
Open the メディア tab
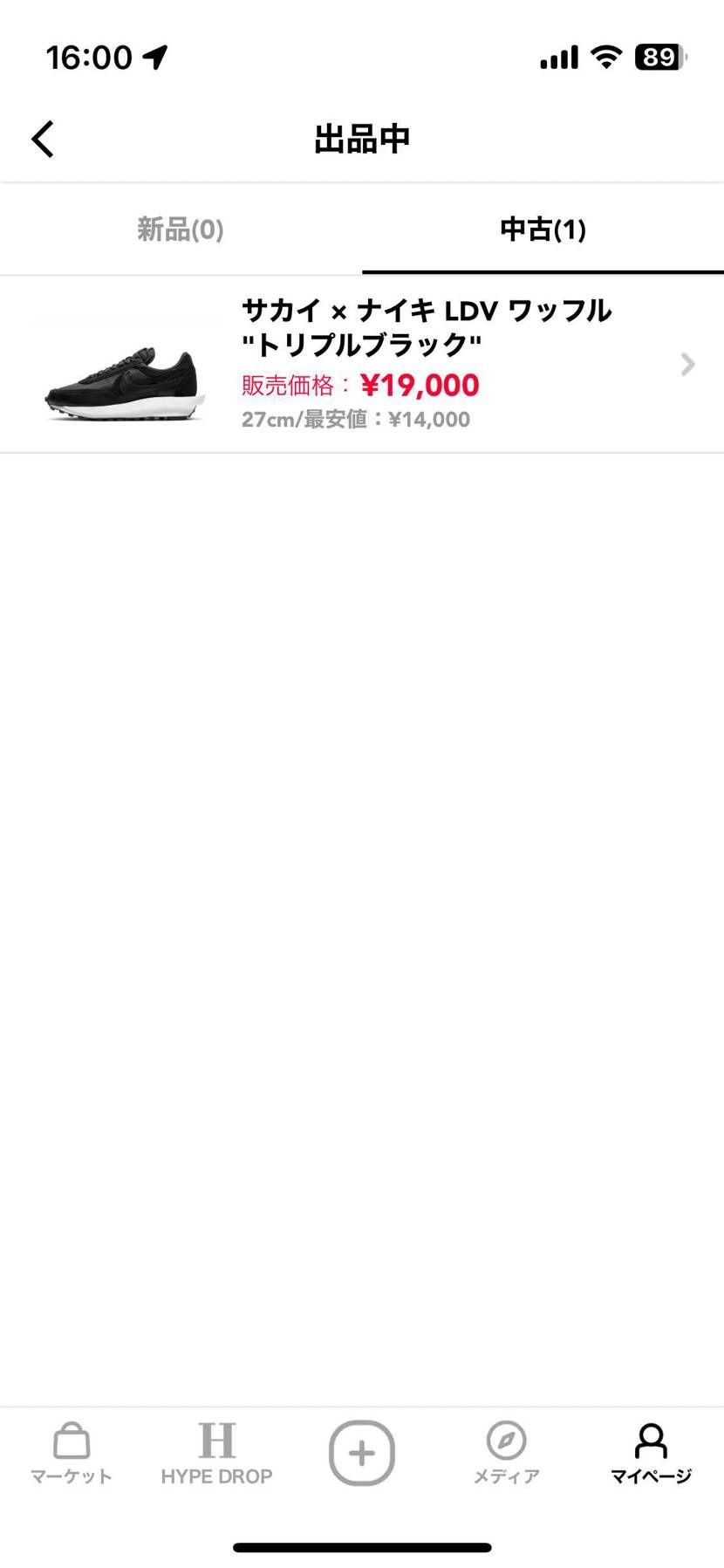coord(506,1454)
